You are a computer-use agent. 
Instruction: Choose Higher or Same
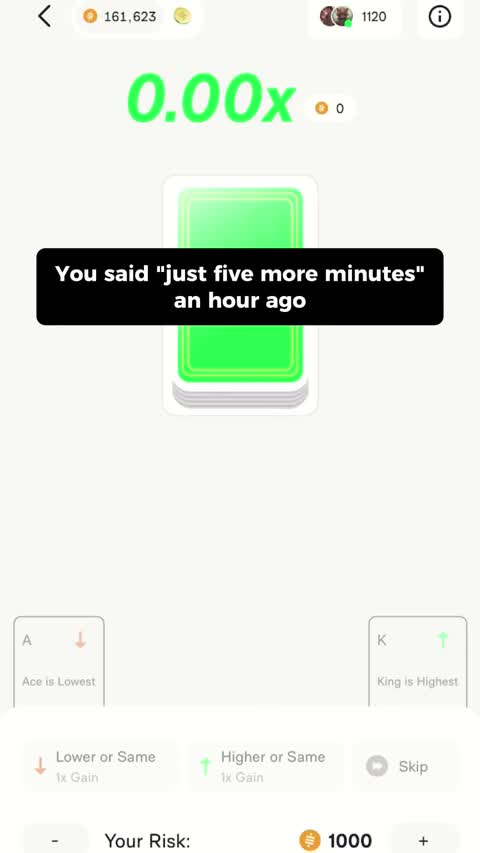266,767
